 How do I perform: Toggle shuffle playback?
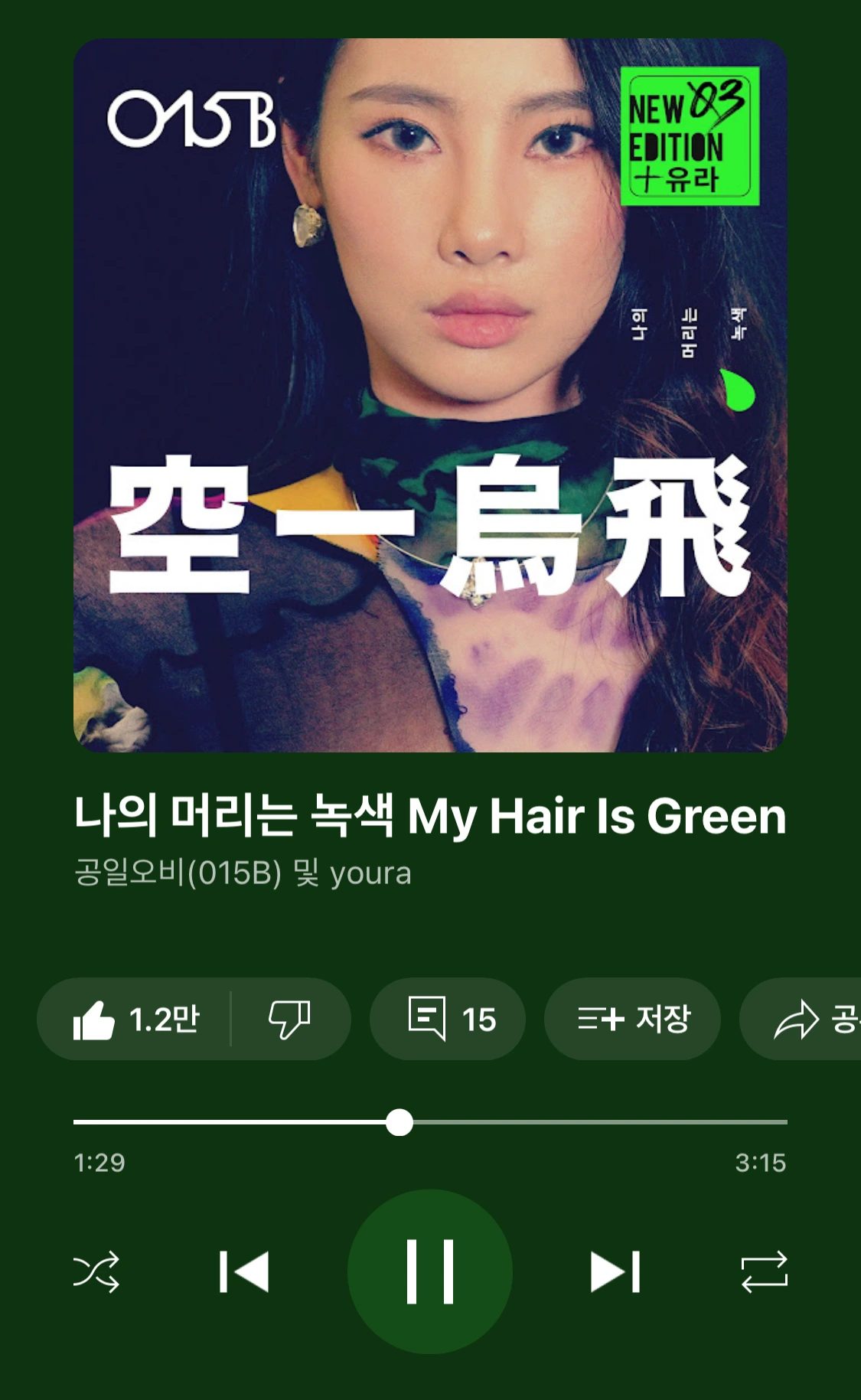click(96, 1272)
